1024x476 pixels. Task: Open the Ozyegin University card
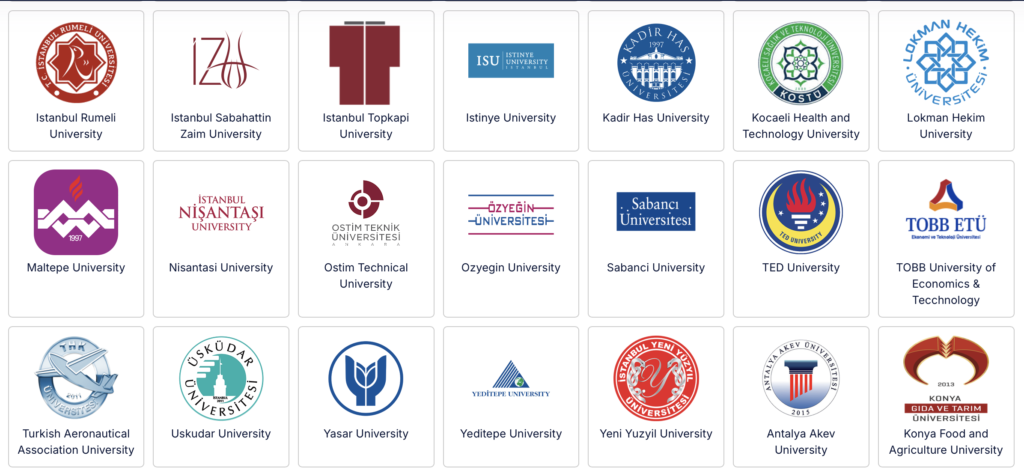point(511,238)
